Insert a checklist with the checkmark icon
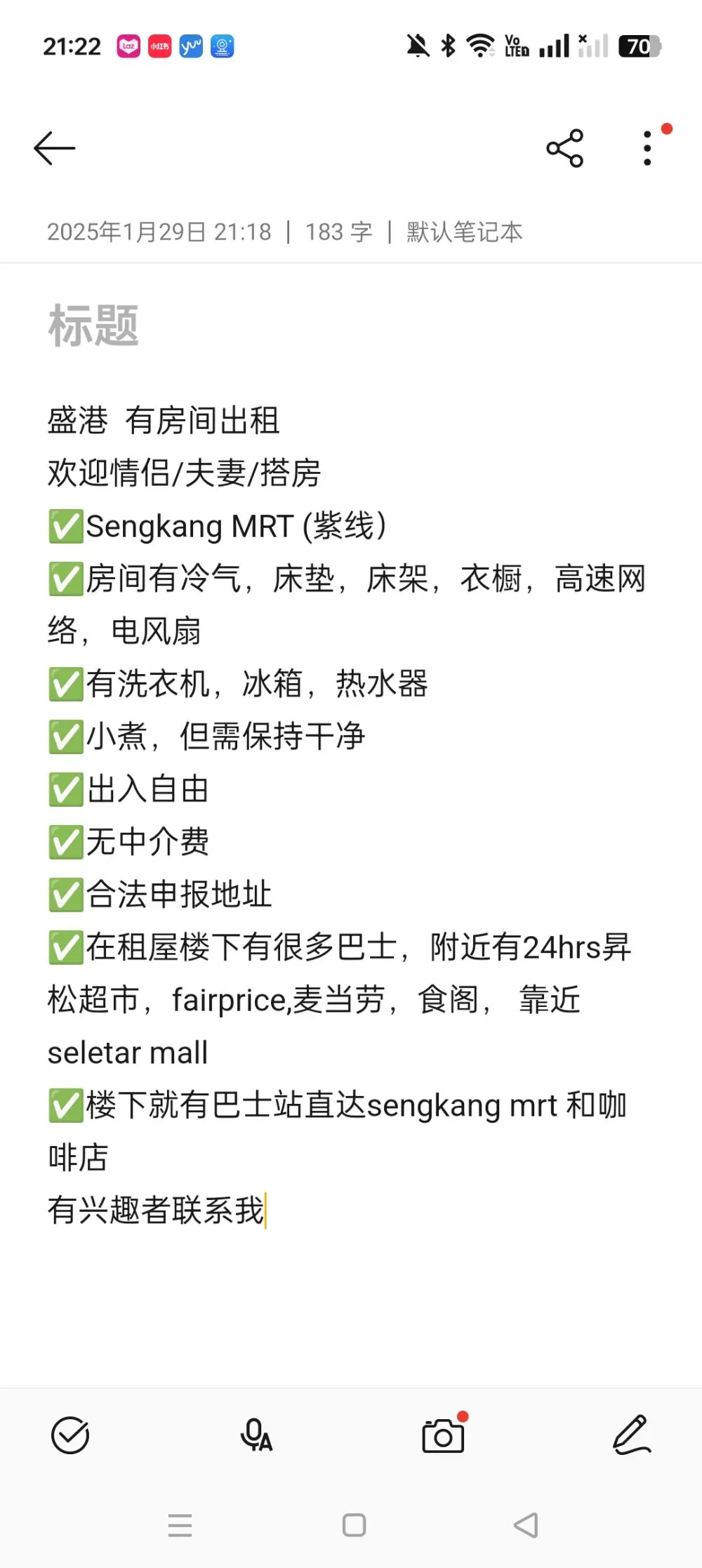Screen dimensions: 702x1568 tap(70, 1435)
